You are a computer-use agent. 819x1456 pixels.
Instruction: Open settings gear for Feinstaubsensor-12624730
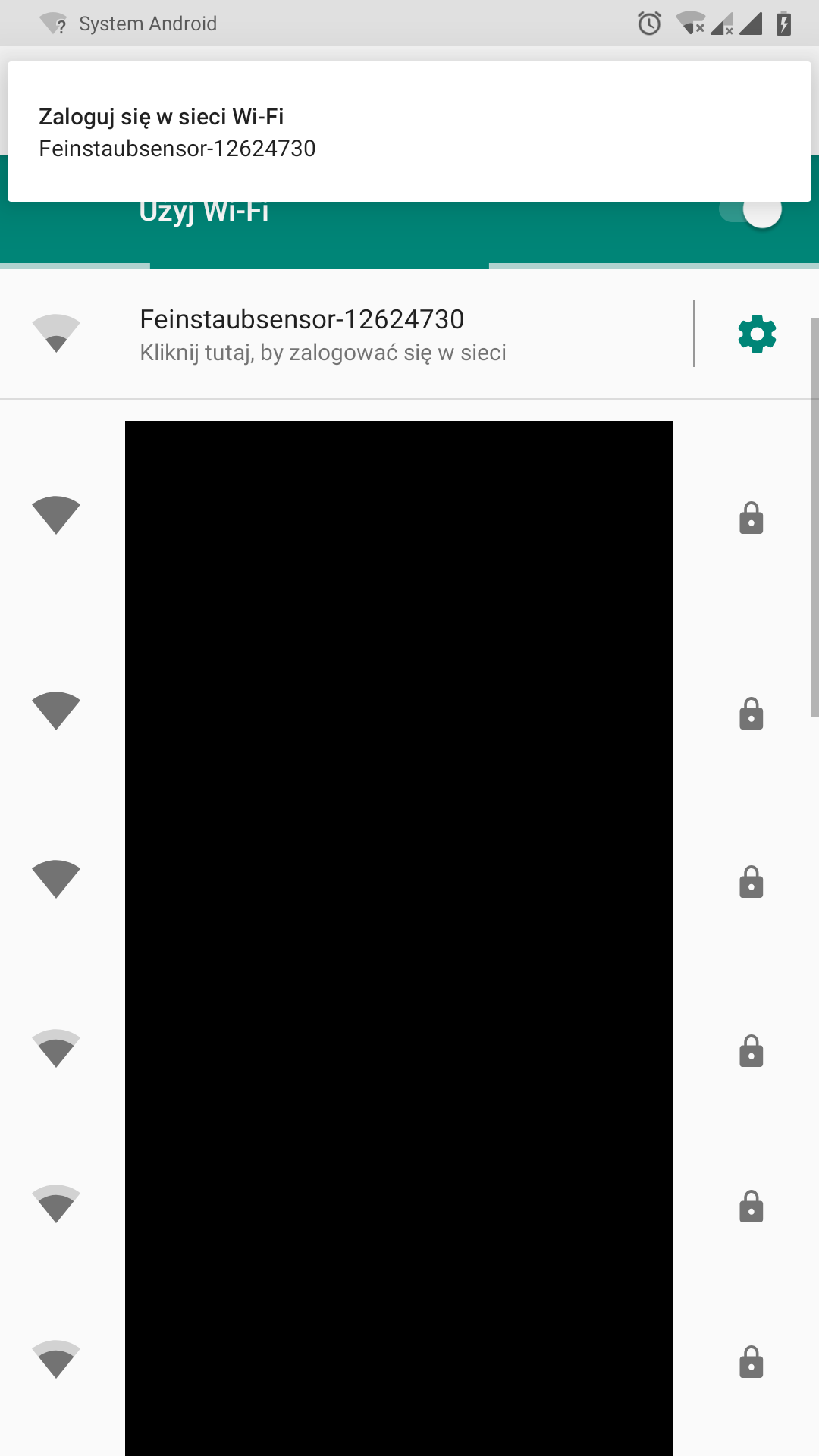pos(757,334)
